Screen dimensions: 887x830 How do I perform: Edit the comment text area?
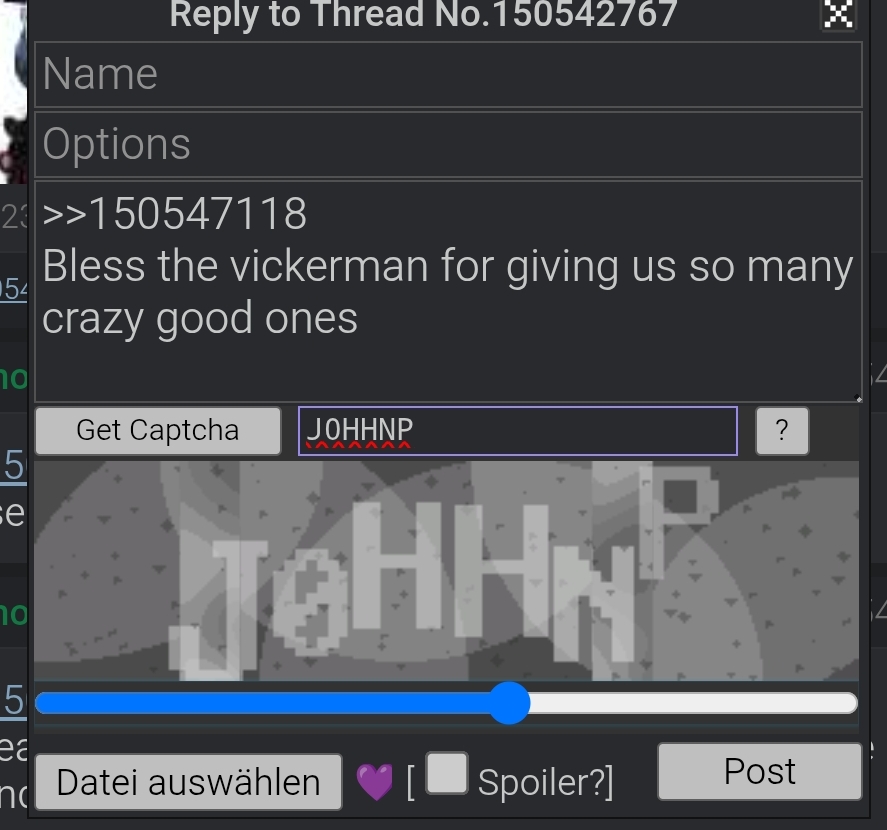point(448,292)
